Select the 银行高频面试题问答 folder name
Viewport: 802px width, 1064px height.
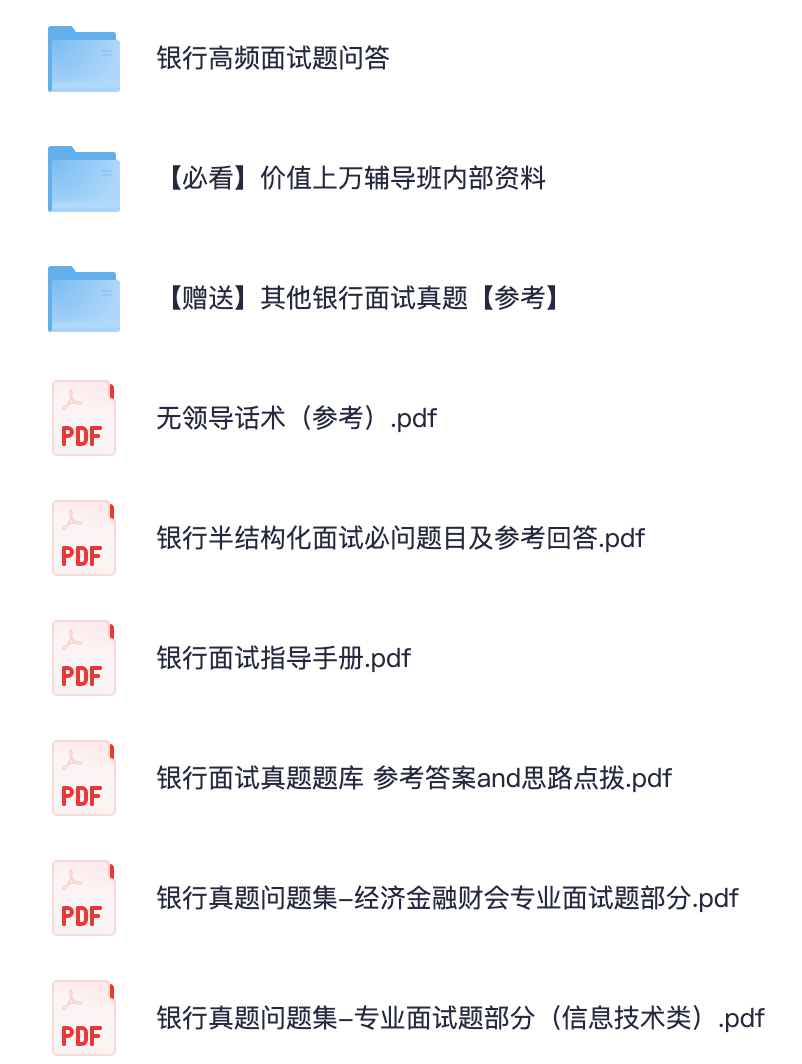click(272, 59)
